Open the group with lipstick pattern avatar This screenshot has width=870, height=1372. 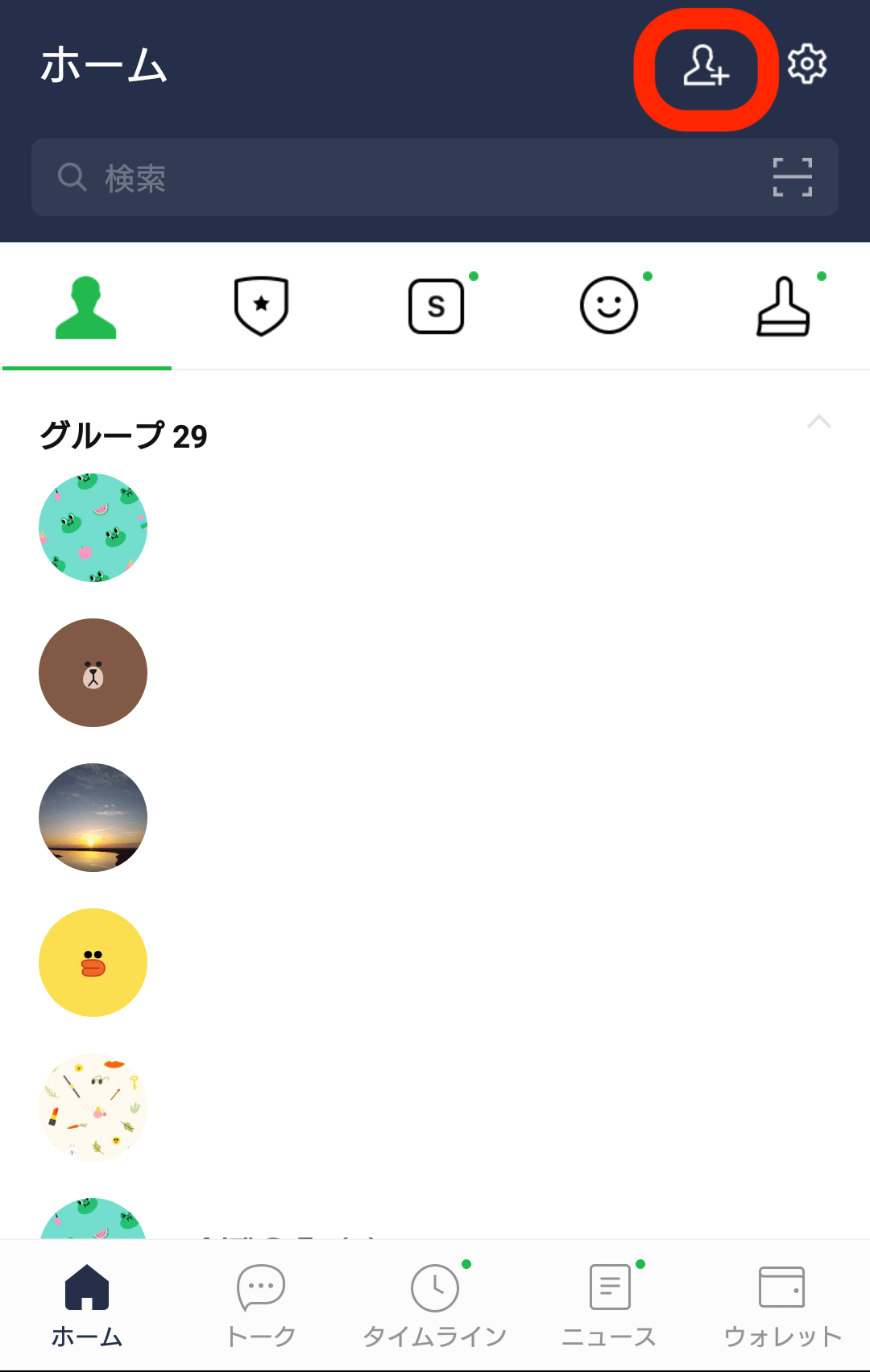click(93, 1108)
